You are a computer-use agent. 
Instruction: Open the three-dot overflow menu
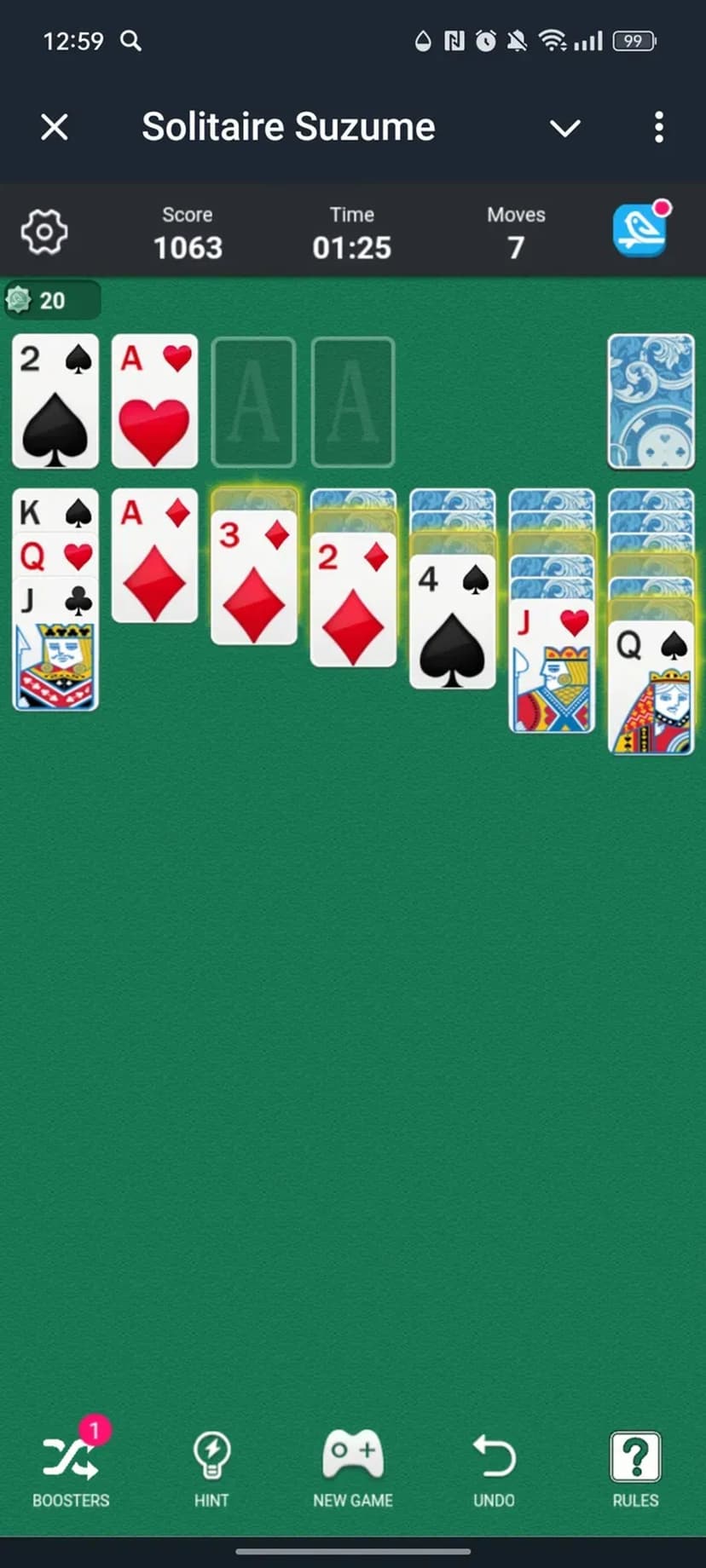tap(658, 128)
